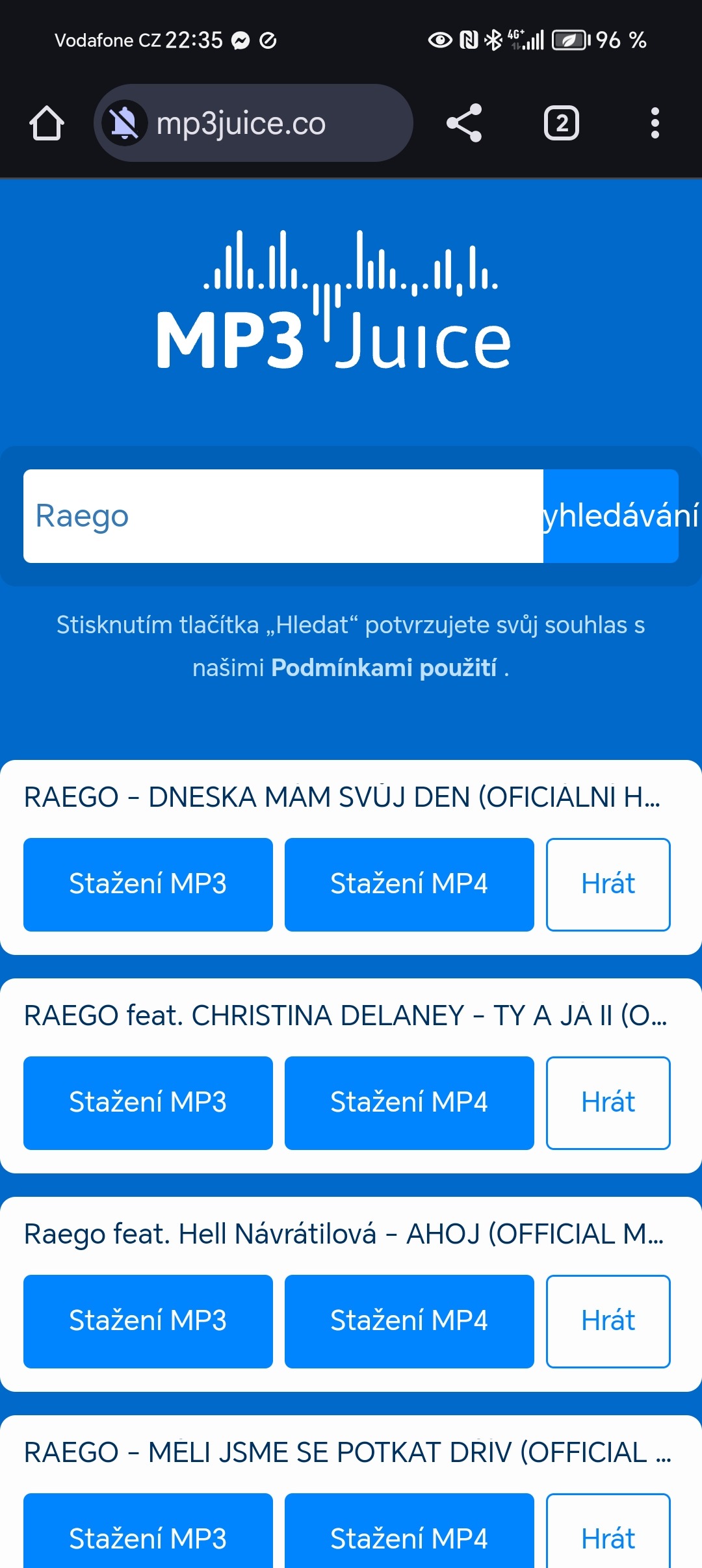Play Ty a já II with Hrát

tap(608, 1103)
